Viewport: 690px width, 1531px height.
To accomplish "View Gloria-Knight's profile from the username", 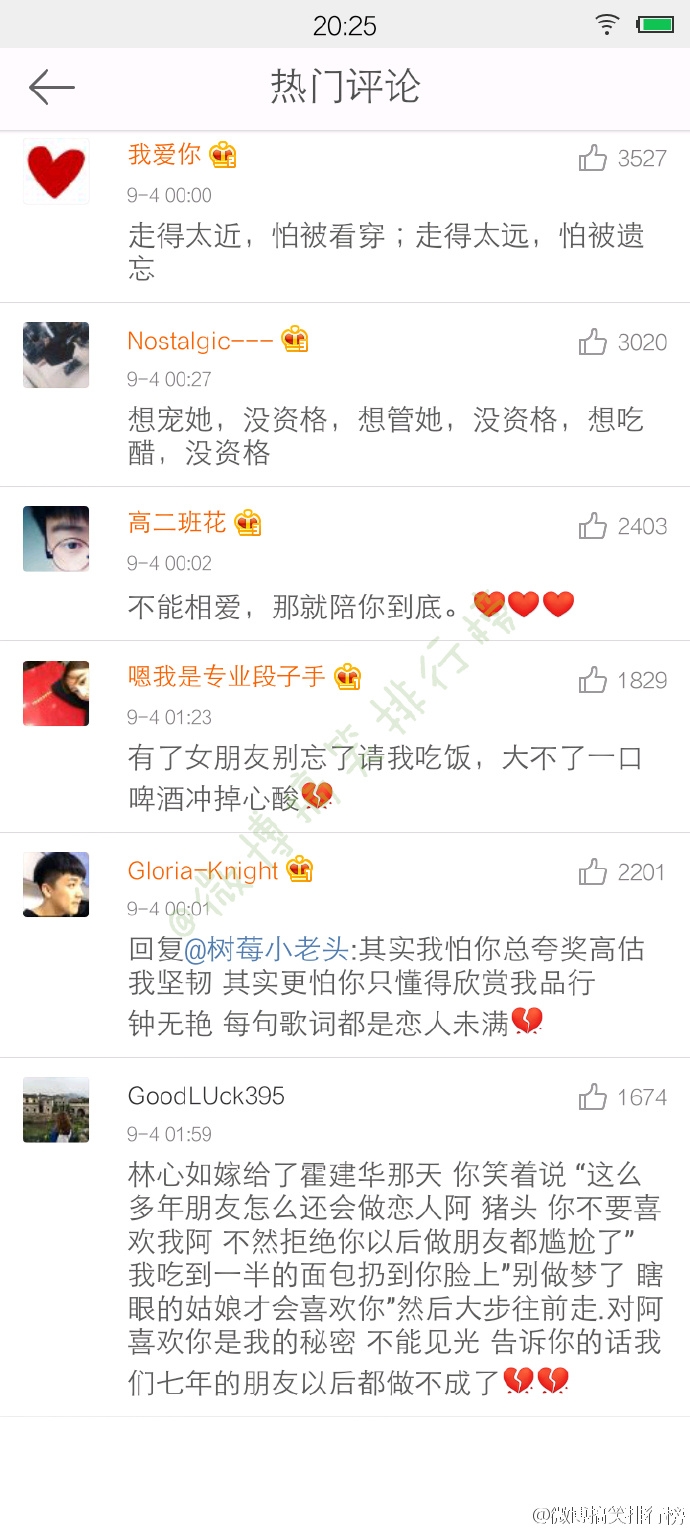I will click(x=203, y=871).
